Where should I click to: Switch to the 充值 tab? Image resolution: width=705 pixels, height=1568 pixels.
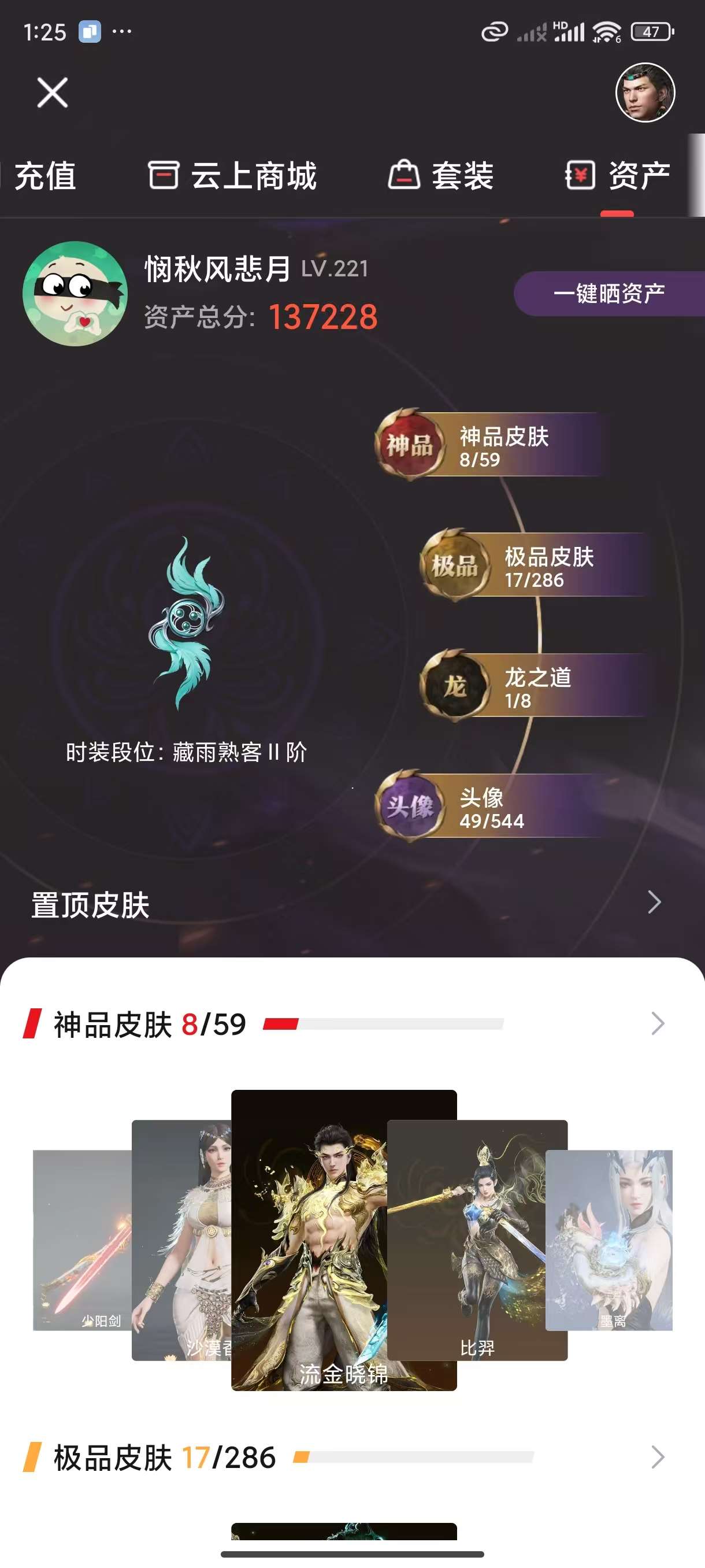(x=44, y=176)
